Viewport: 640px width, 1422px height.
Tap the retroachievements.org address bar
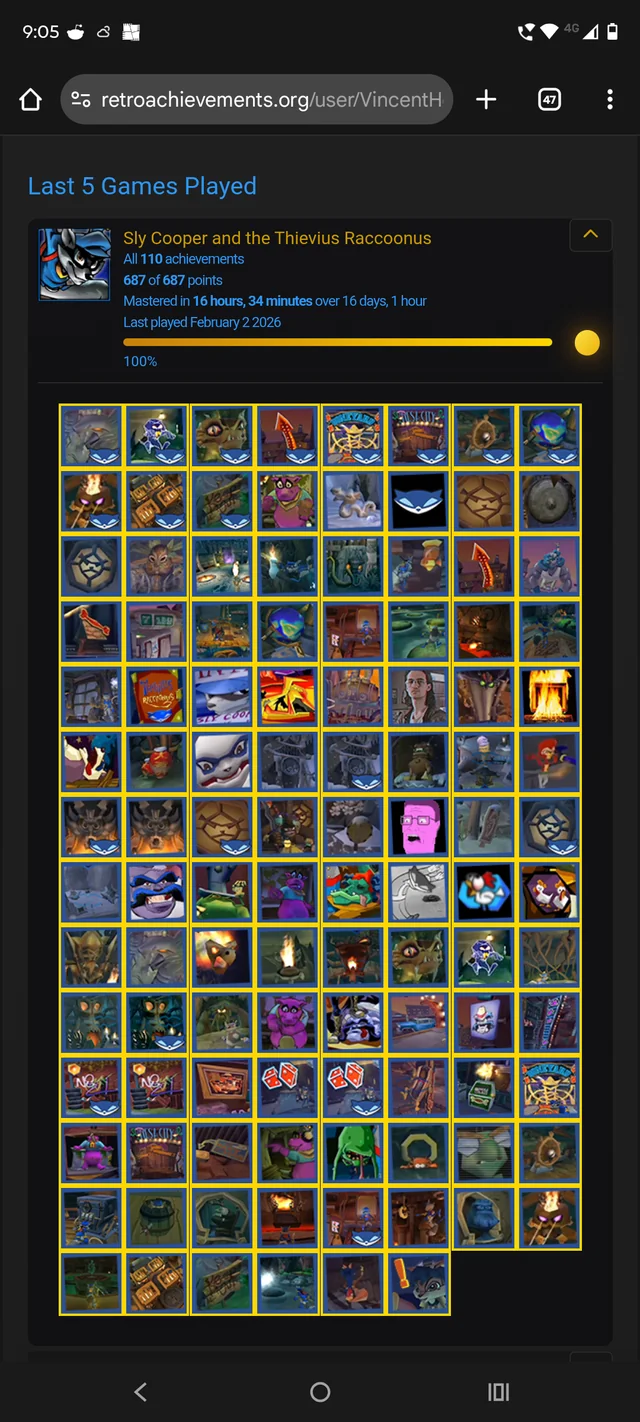[x=257, y=99]
